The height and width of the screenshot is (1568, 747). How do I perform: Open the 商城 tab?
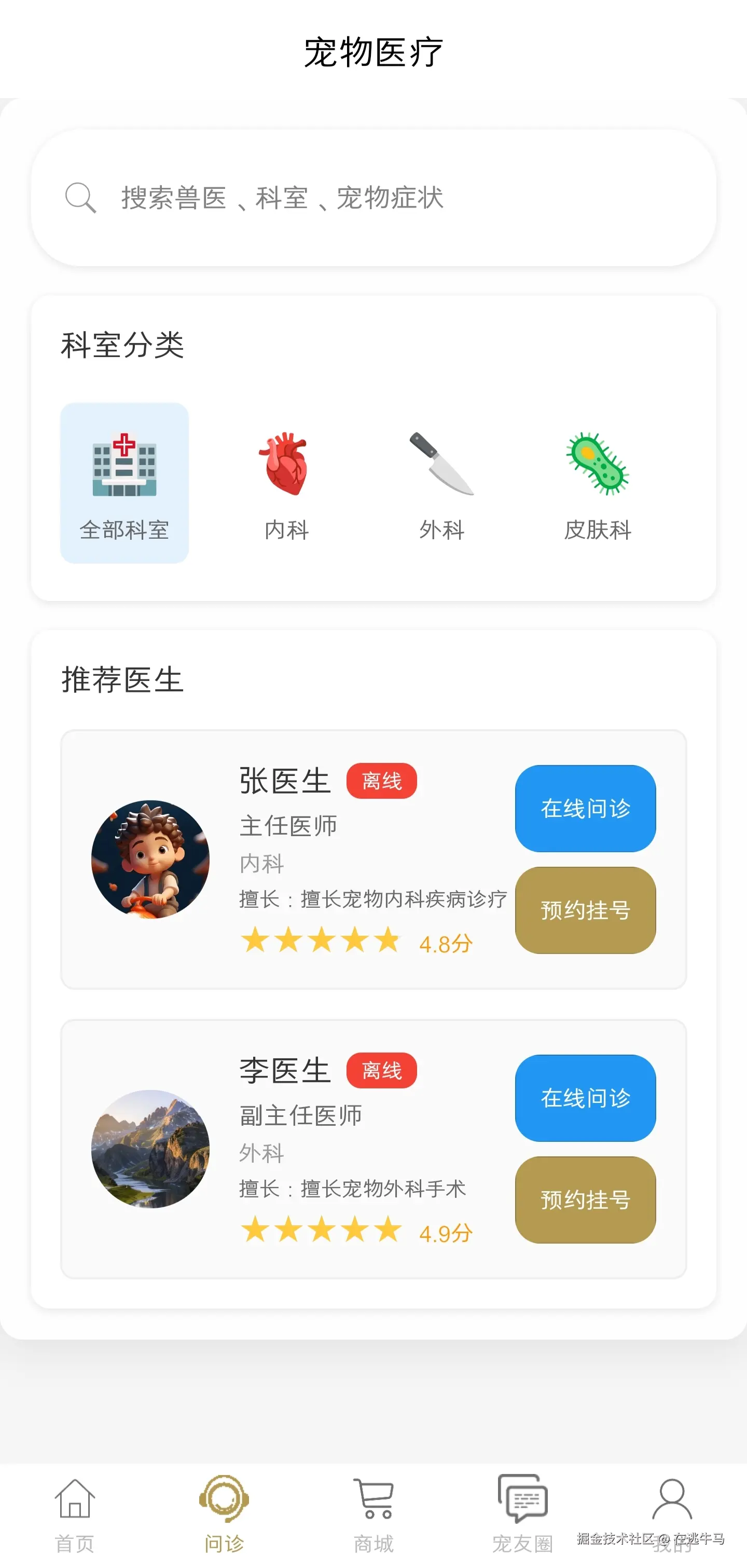(374, 1515)
